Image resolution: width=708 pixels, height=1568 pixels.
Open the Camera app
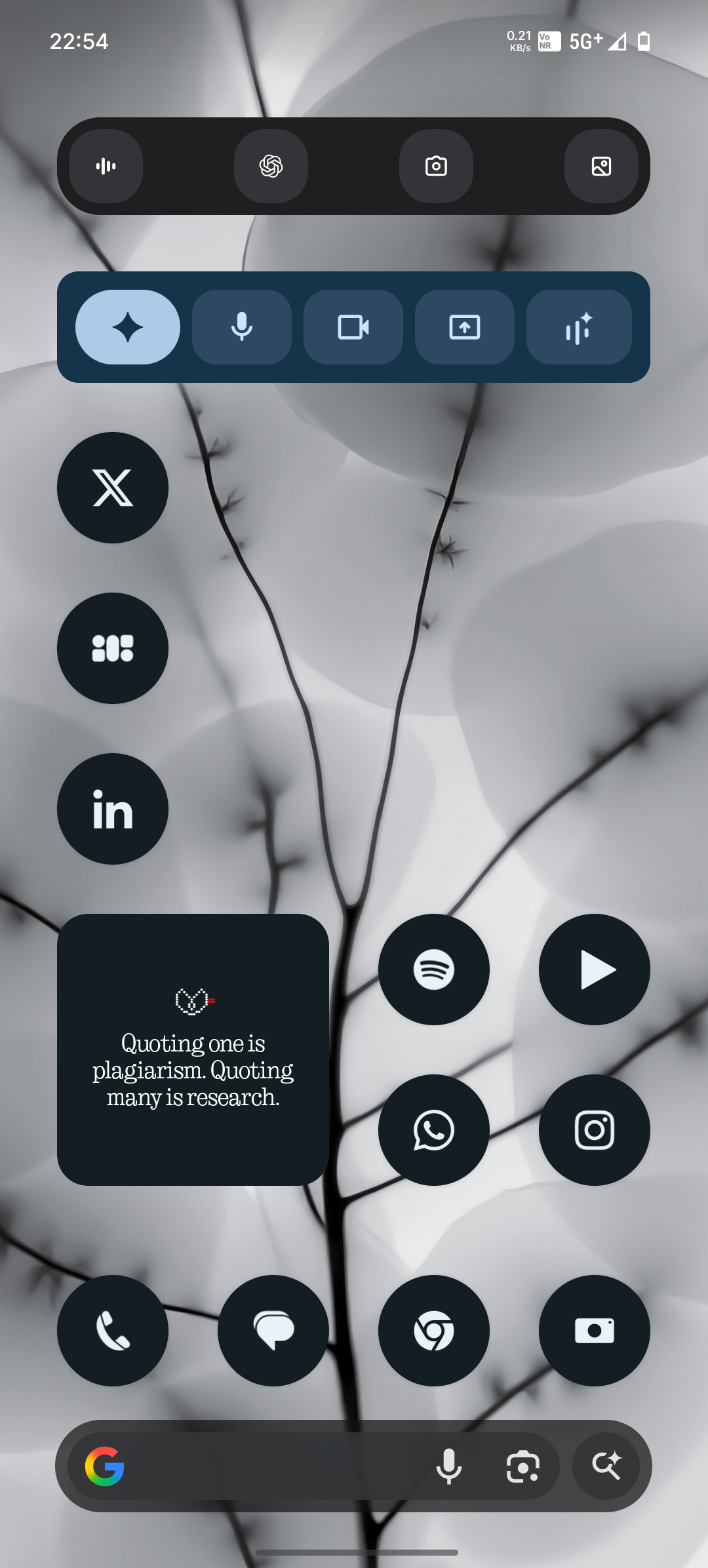(595, 1331)
